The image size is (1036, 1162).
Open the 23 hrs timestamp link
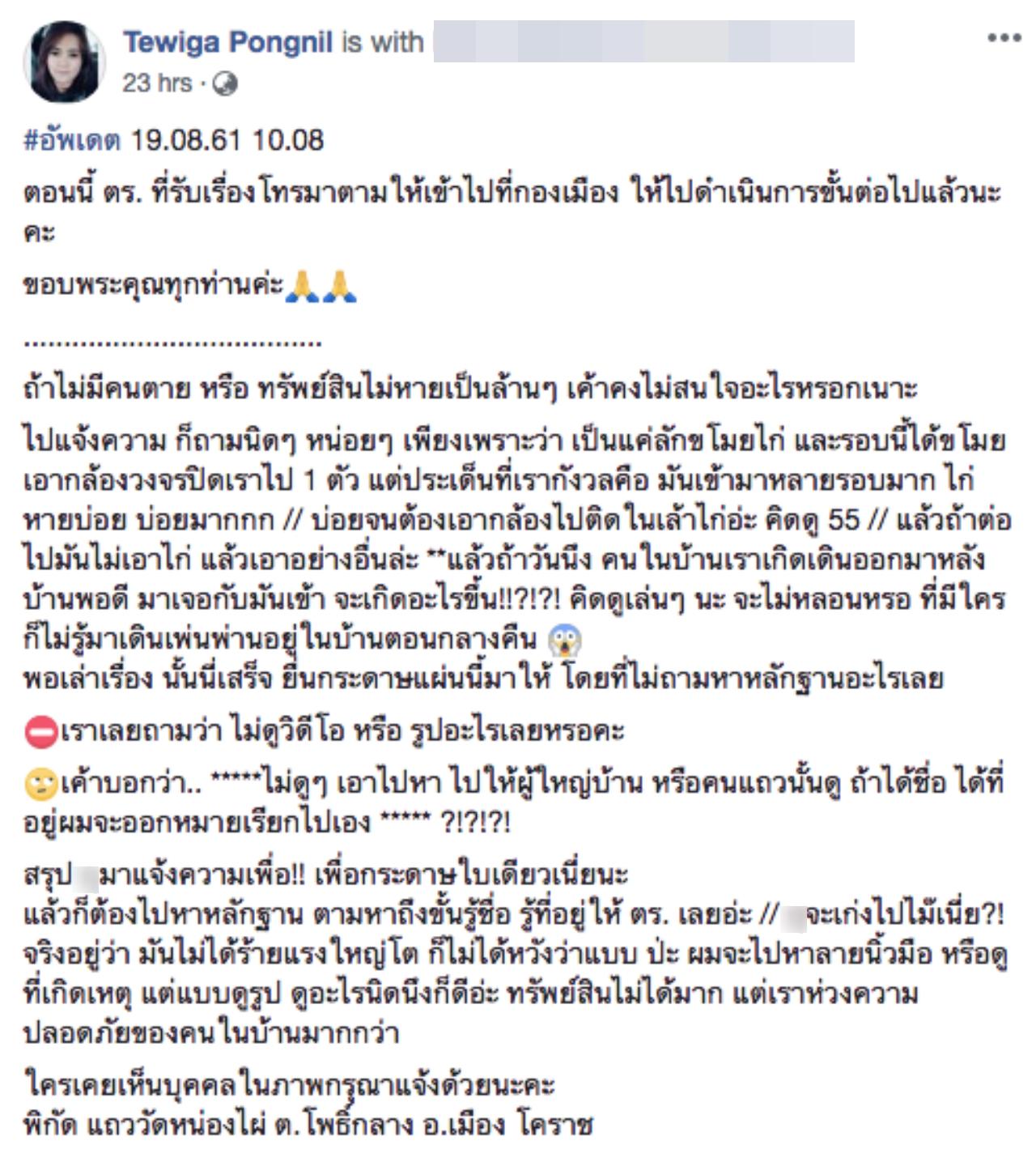tap(157, 83)
